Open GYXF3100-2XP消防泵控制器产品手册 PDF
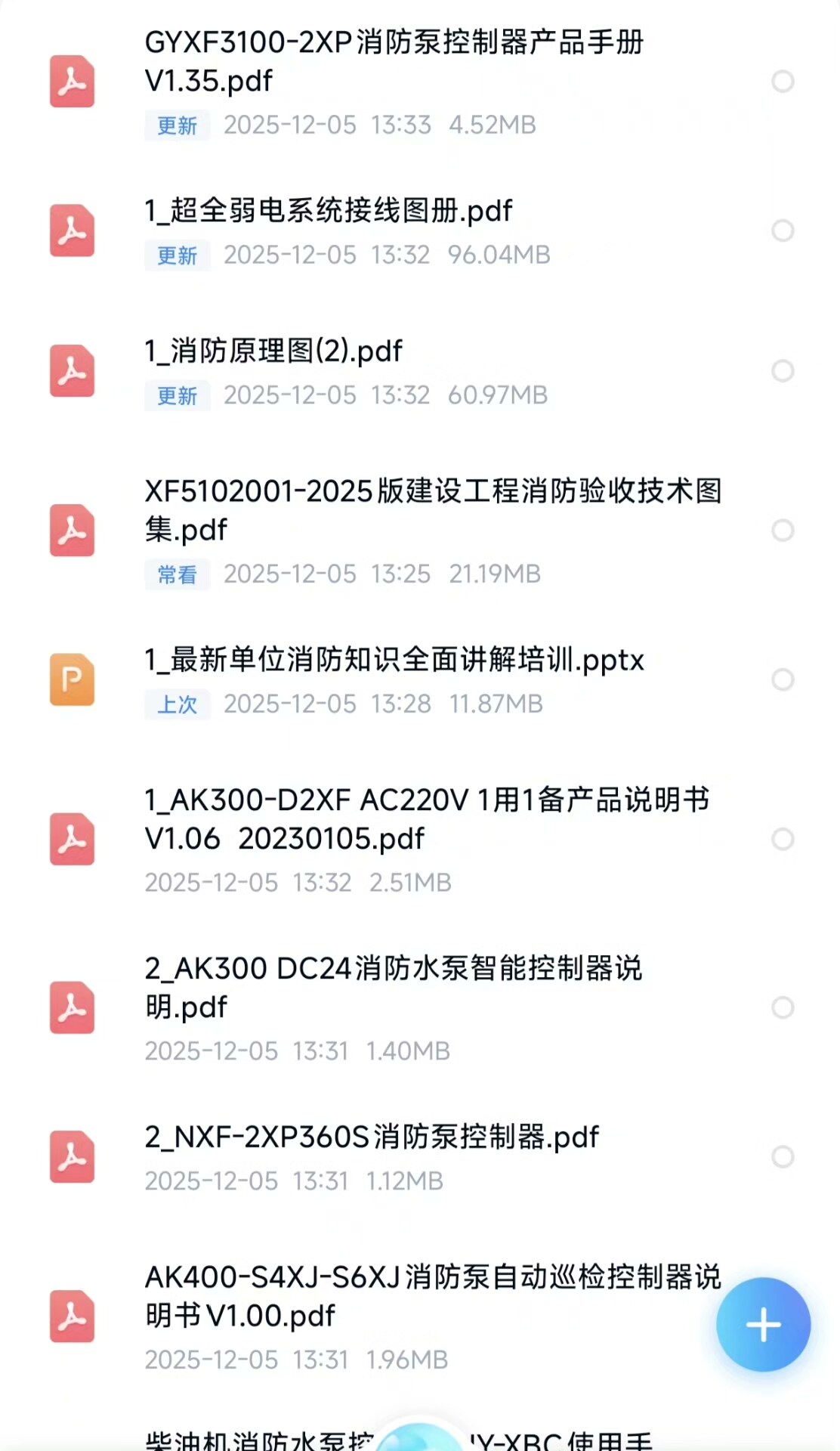Viewport: 840px width, 1451px height. click(393, 62)
